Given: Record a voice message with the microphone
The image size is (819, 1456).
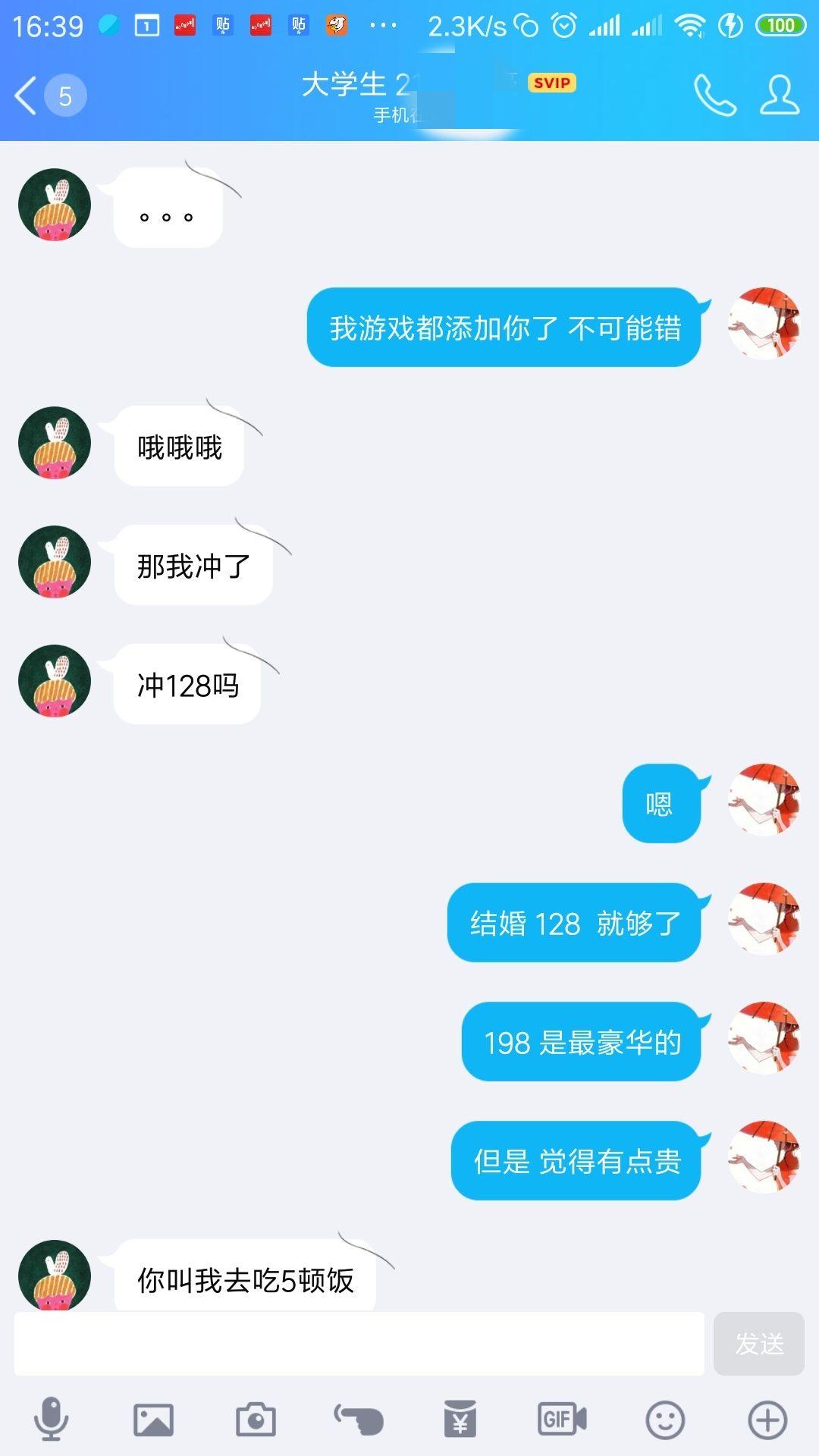Looking at the screenshot, I should [x=52, y=1420].
